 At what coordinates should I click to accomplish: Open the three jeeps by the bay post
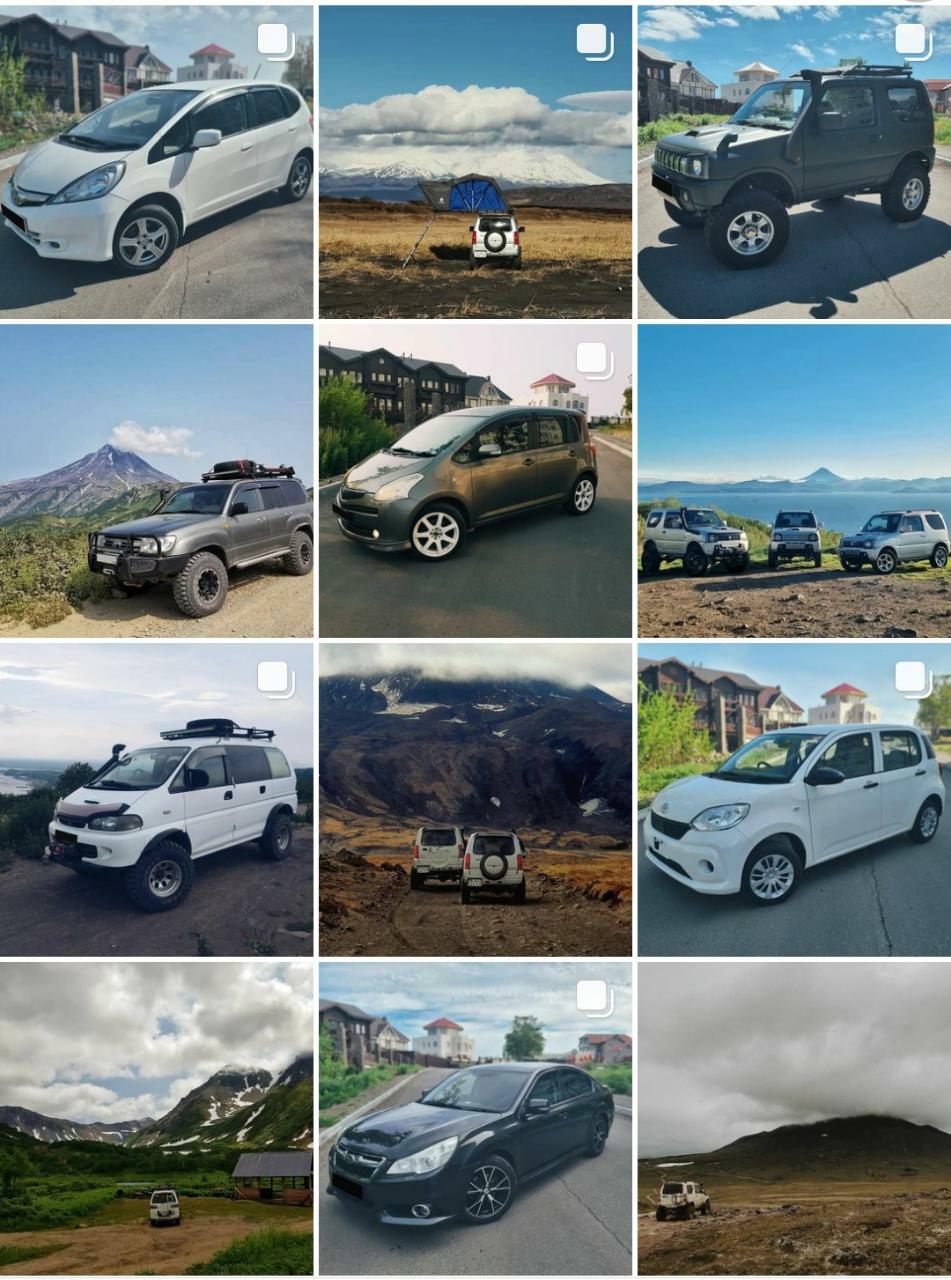click(794, 480)
